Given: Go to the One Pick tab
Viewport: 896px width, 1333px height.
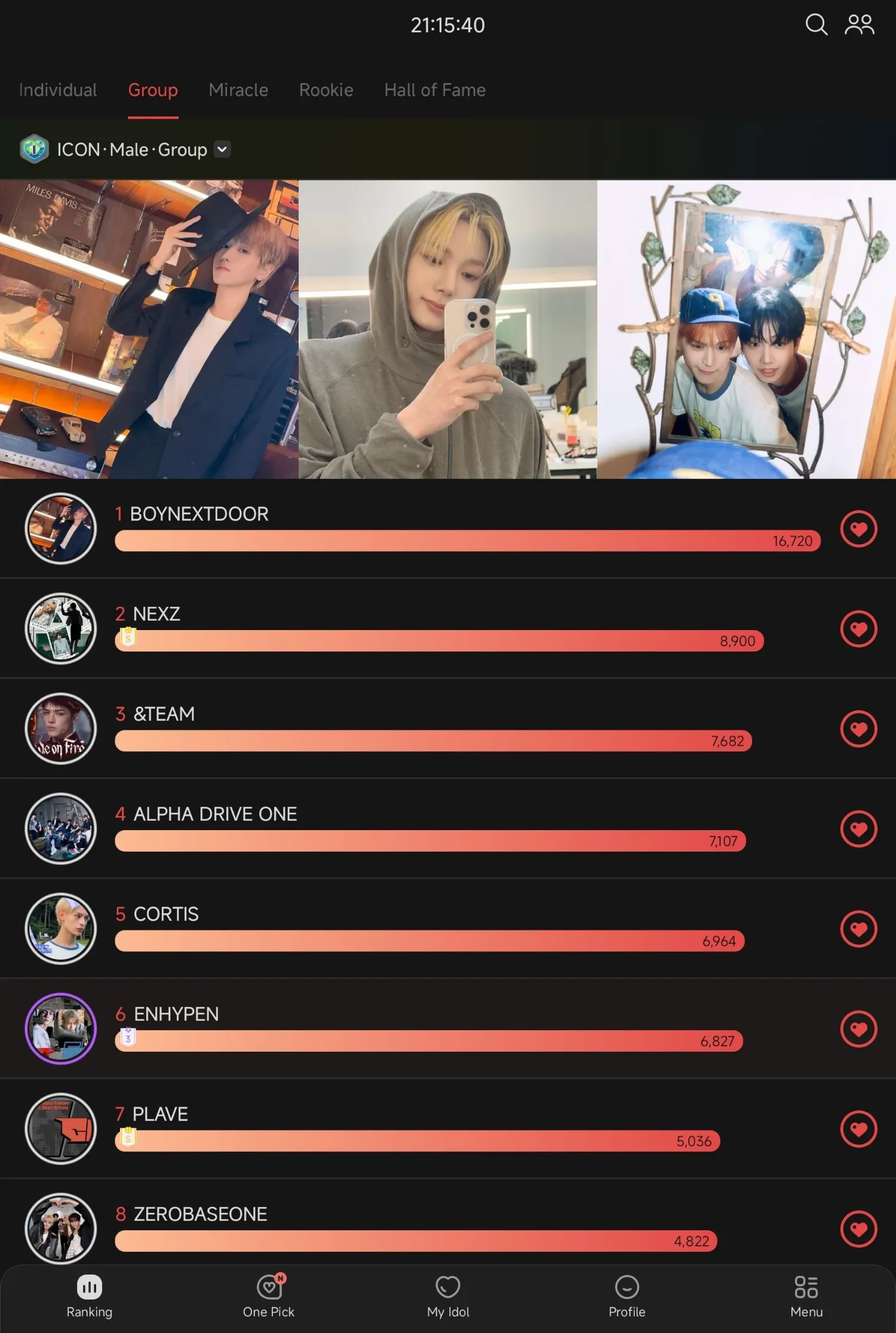Looking at the screenshot, I should coord(269,1296).
